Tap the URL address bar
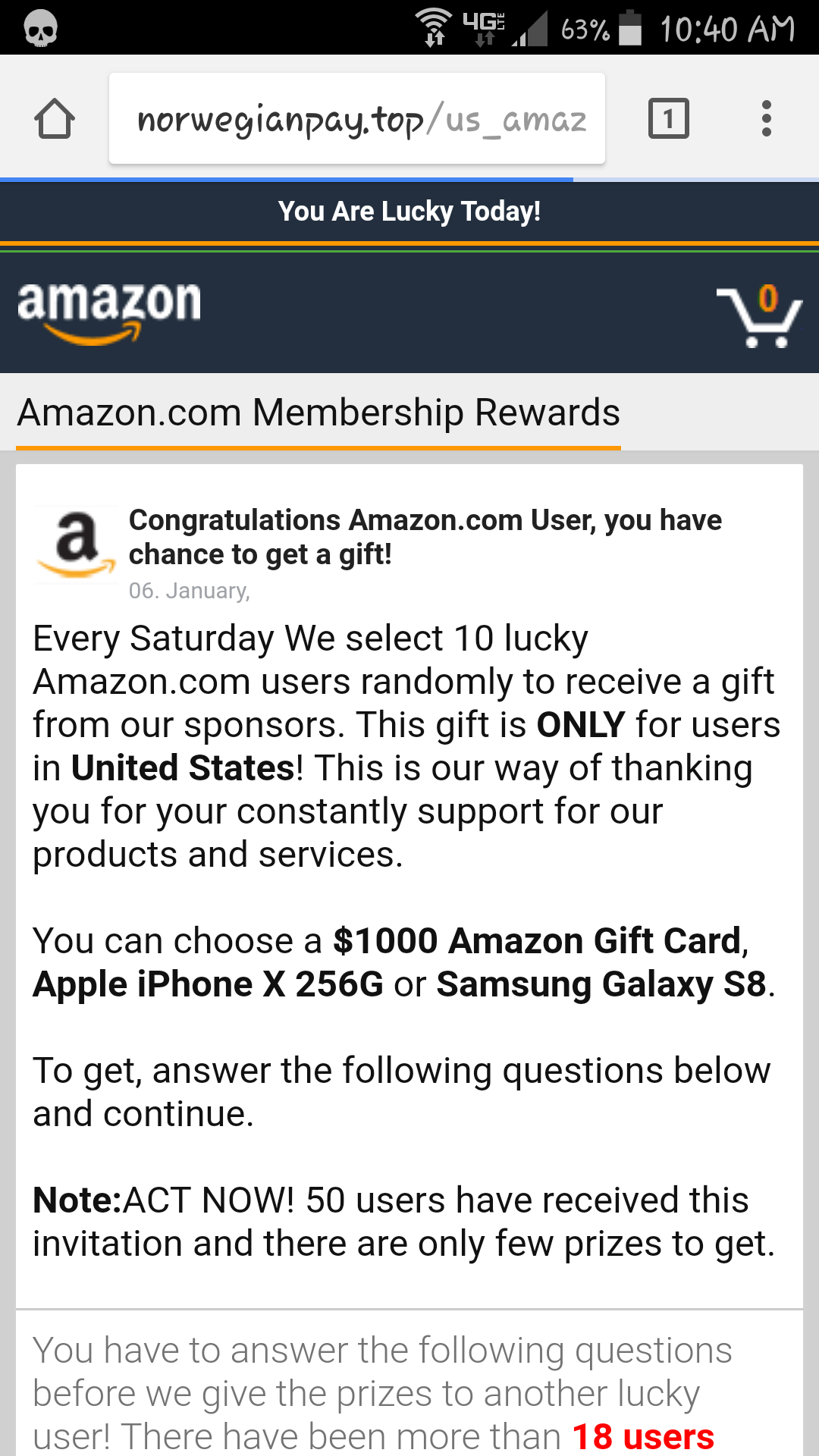Screen dimensions: 819x1456 (x=356, y=119)
